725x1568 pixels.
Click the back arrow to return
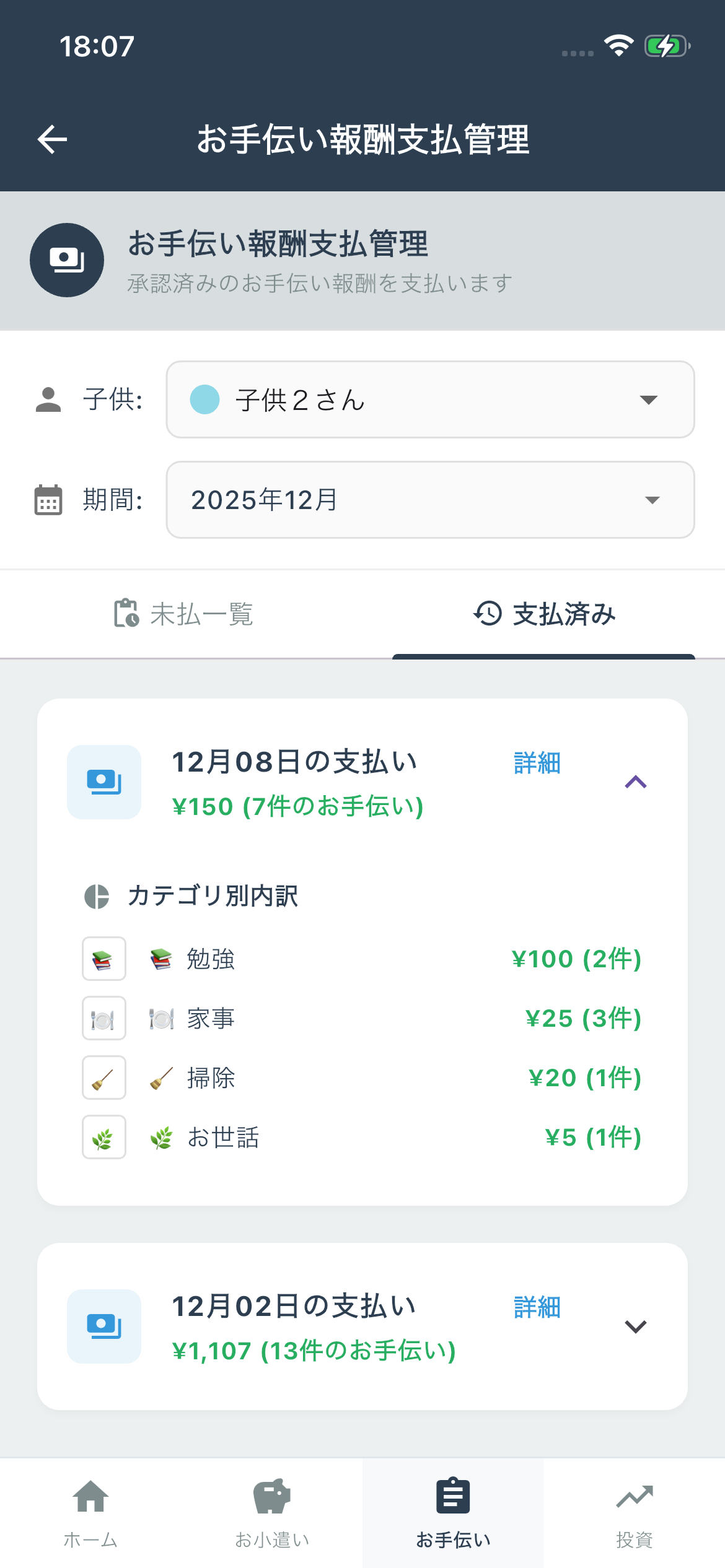coord(53,138)
